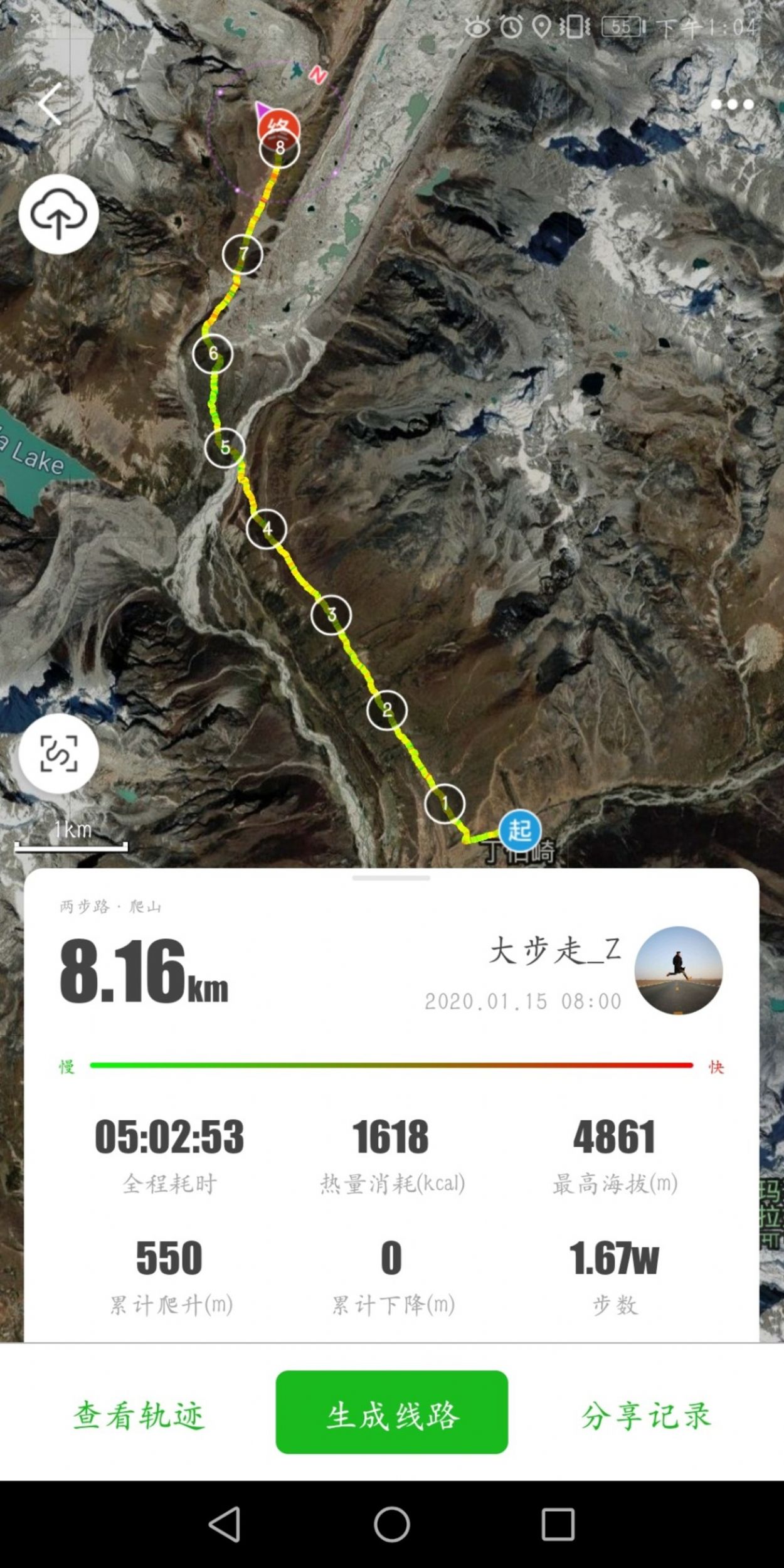Tap the track screenshot capture icon
Screen dimensions: 784x1568
coord(58,753)
